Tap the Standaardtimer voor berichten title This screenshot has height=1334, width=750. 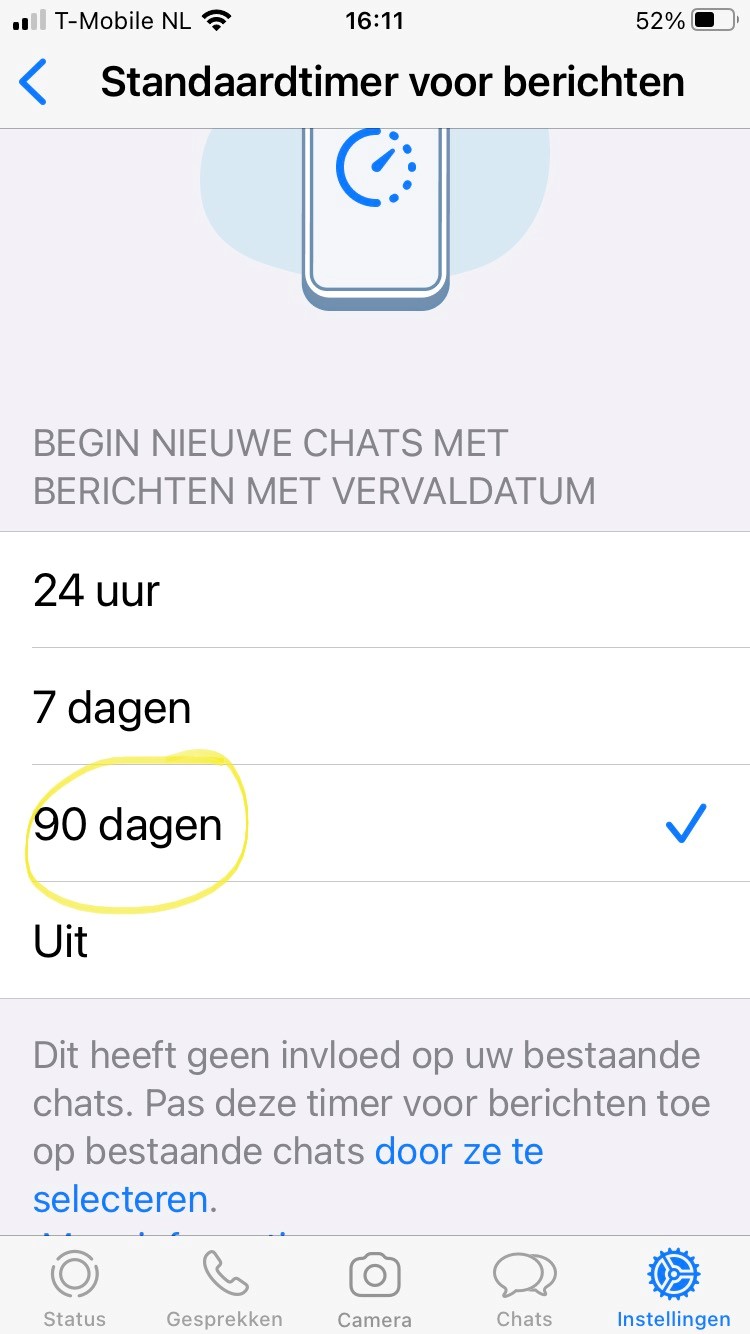click(x=392, y=83)
